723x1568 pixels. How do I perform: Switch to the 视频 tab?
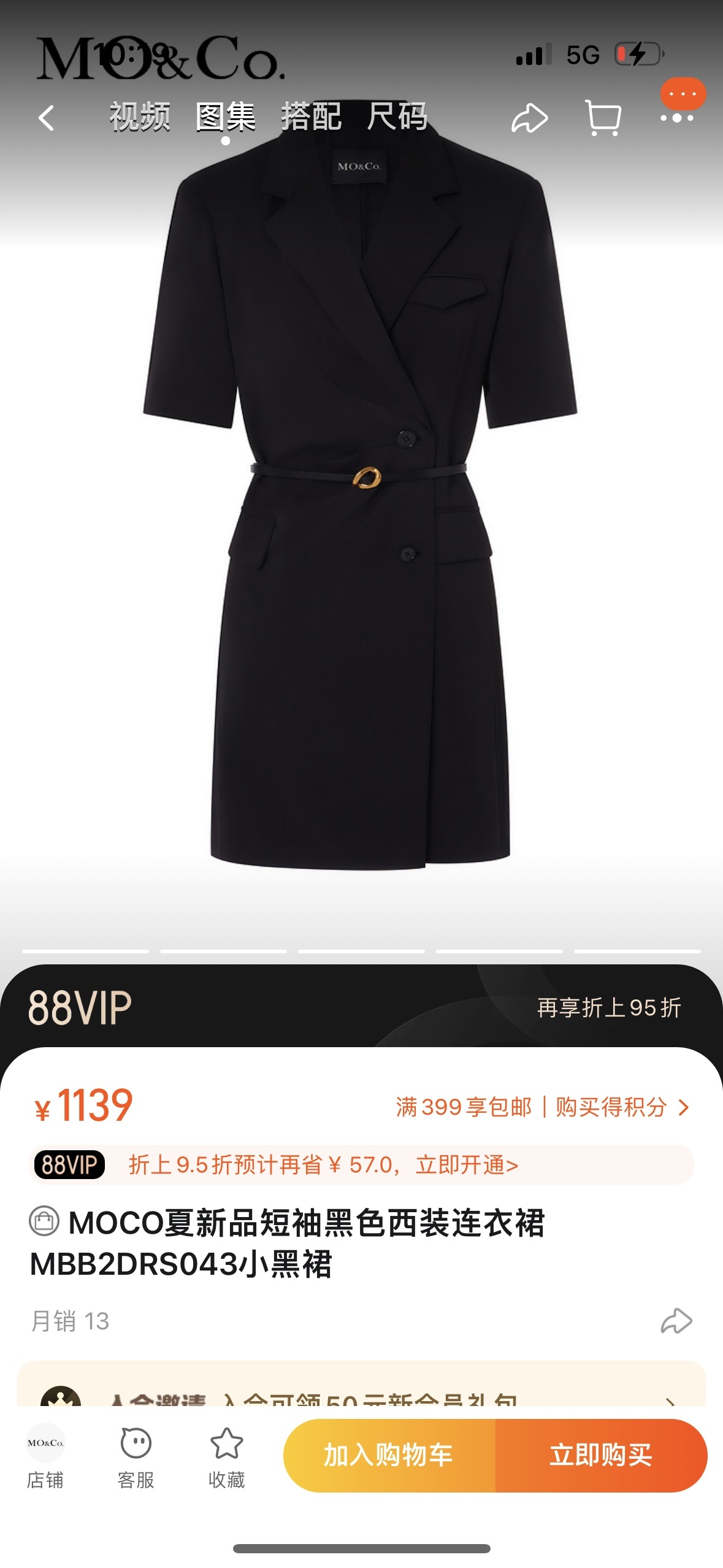(140, 117)
